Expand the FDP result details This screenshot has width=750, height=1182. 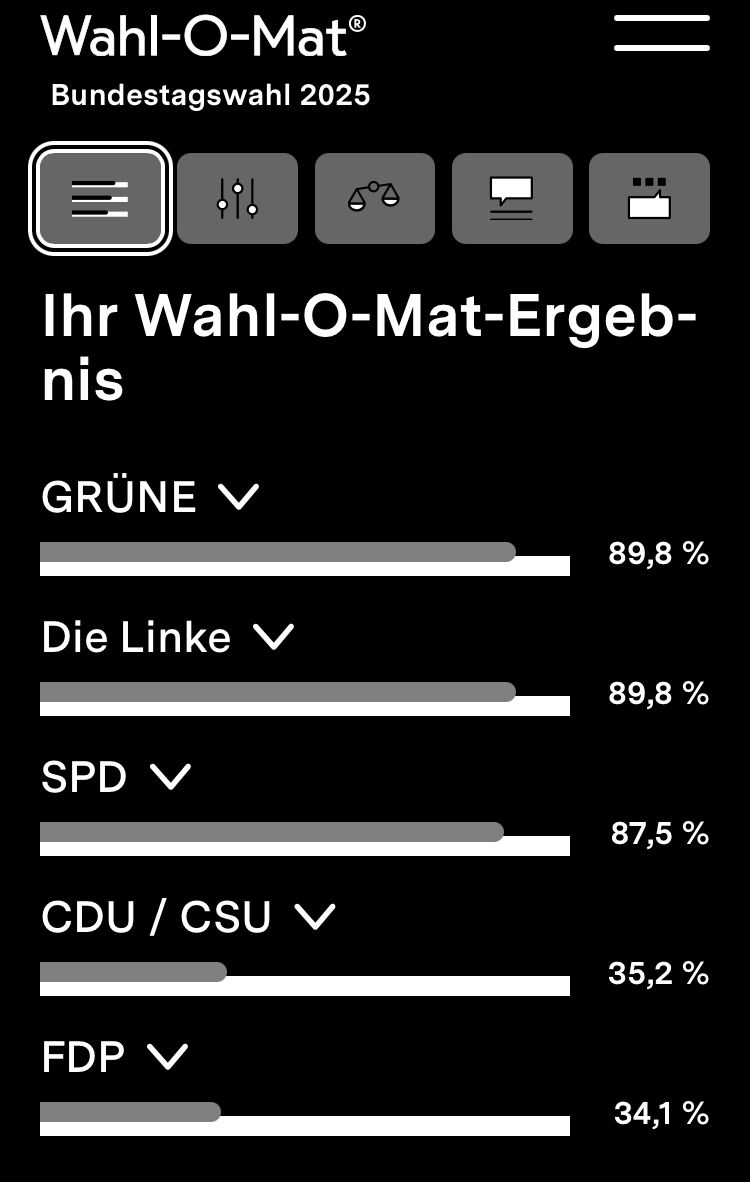167,1057
